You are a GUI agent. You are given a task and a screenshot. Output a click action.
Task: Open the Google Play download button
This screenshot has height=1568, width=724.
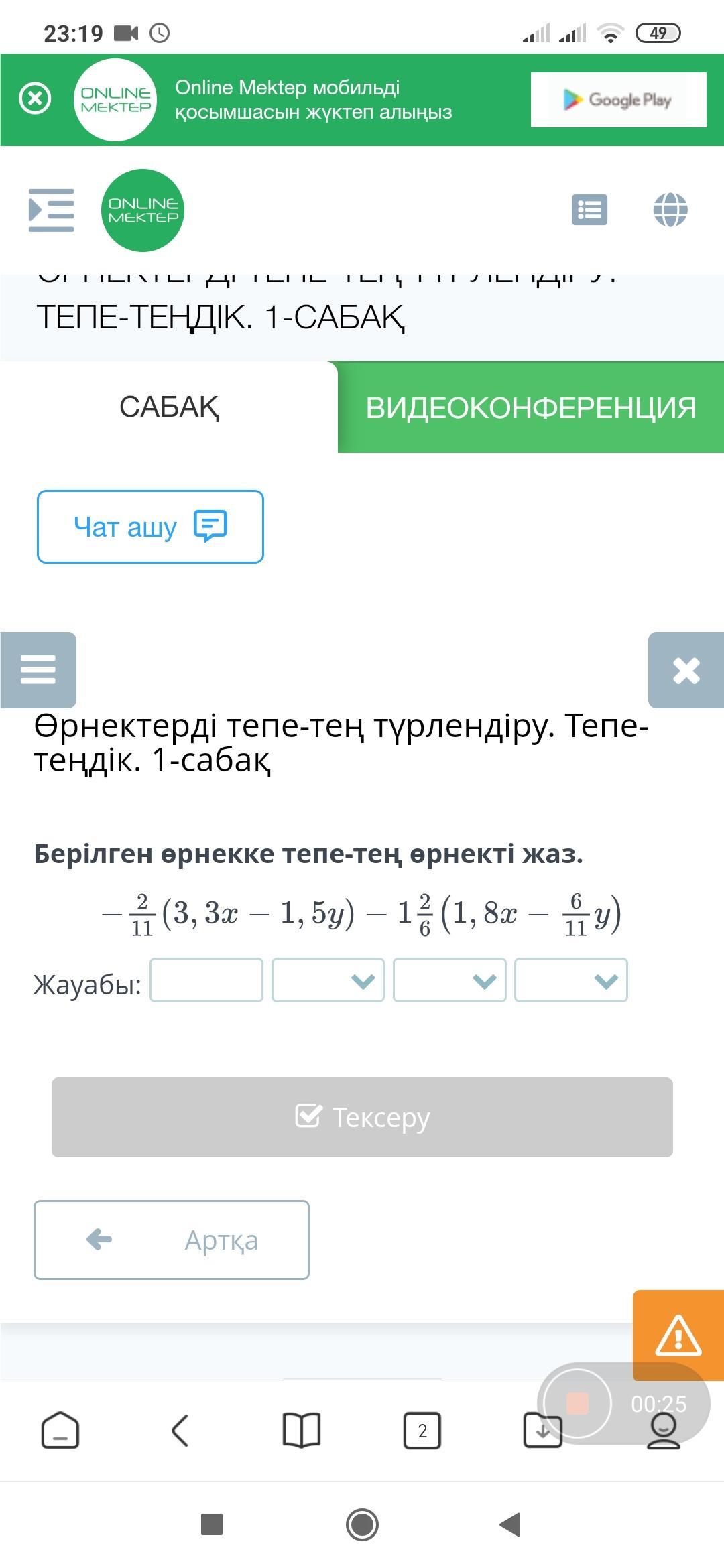click(619, 100)
